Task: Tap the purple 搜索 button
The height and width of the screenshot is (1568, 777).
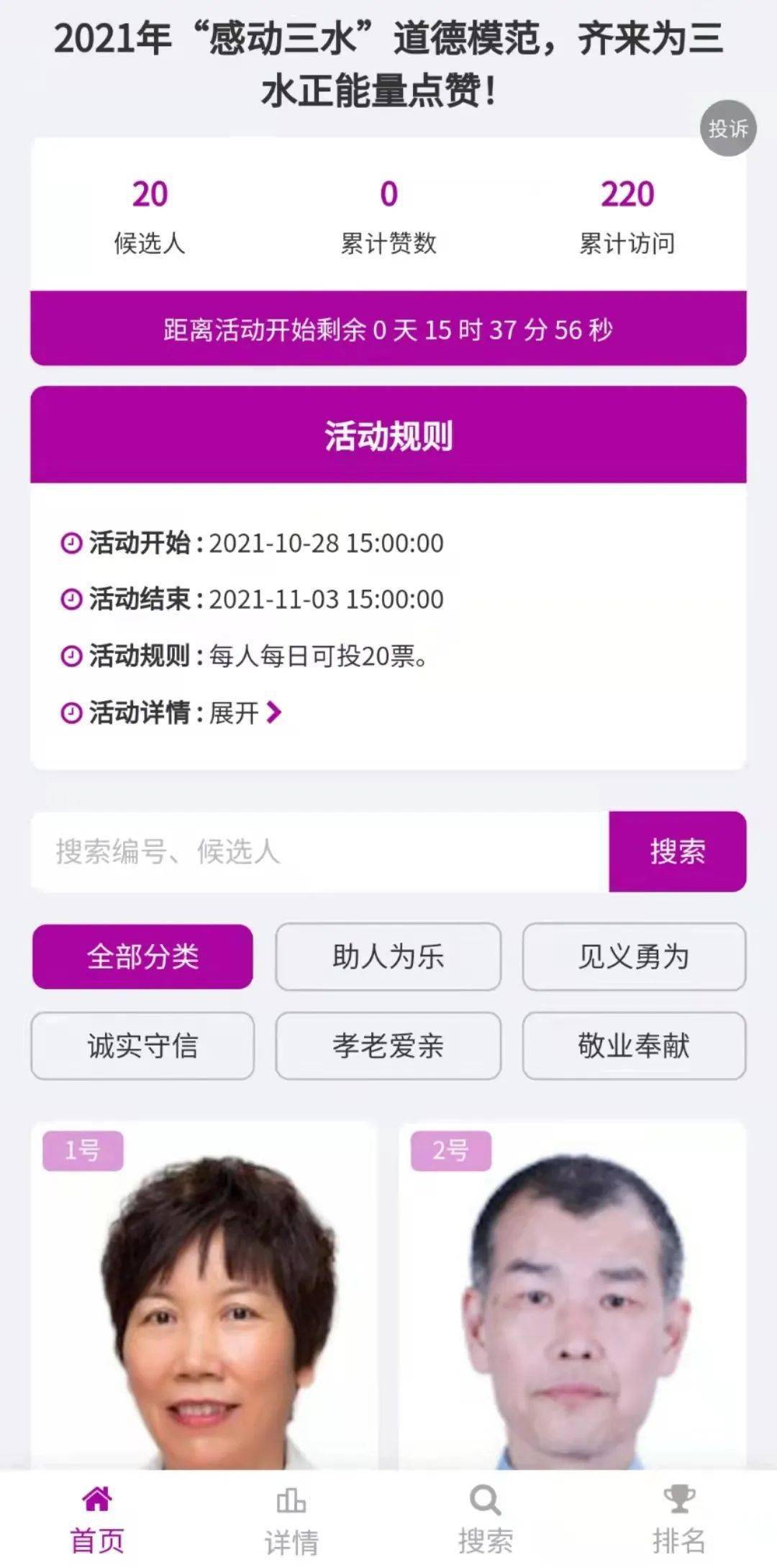Action: click(677, 852)
